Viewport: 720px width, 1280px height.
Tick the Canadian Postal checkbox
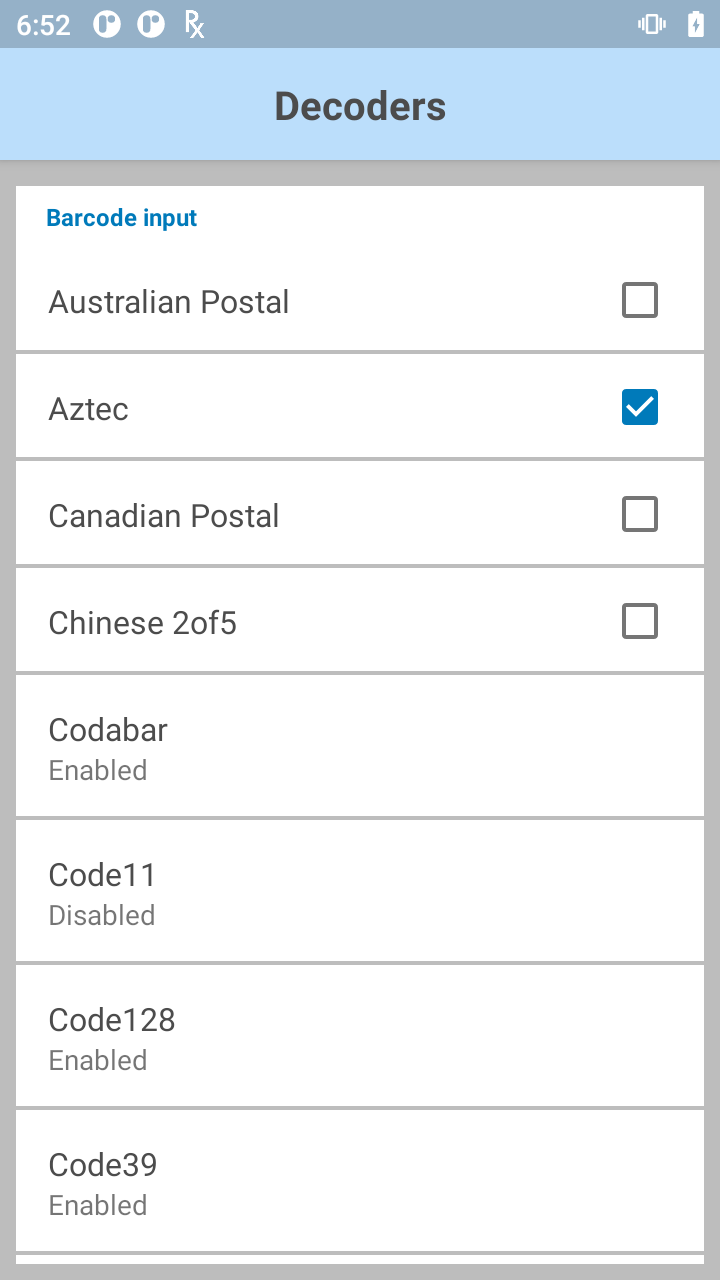[x=639, y=514]
